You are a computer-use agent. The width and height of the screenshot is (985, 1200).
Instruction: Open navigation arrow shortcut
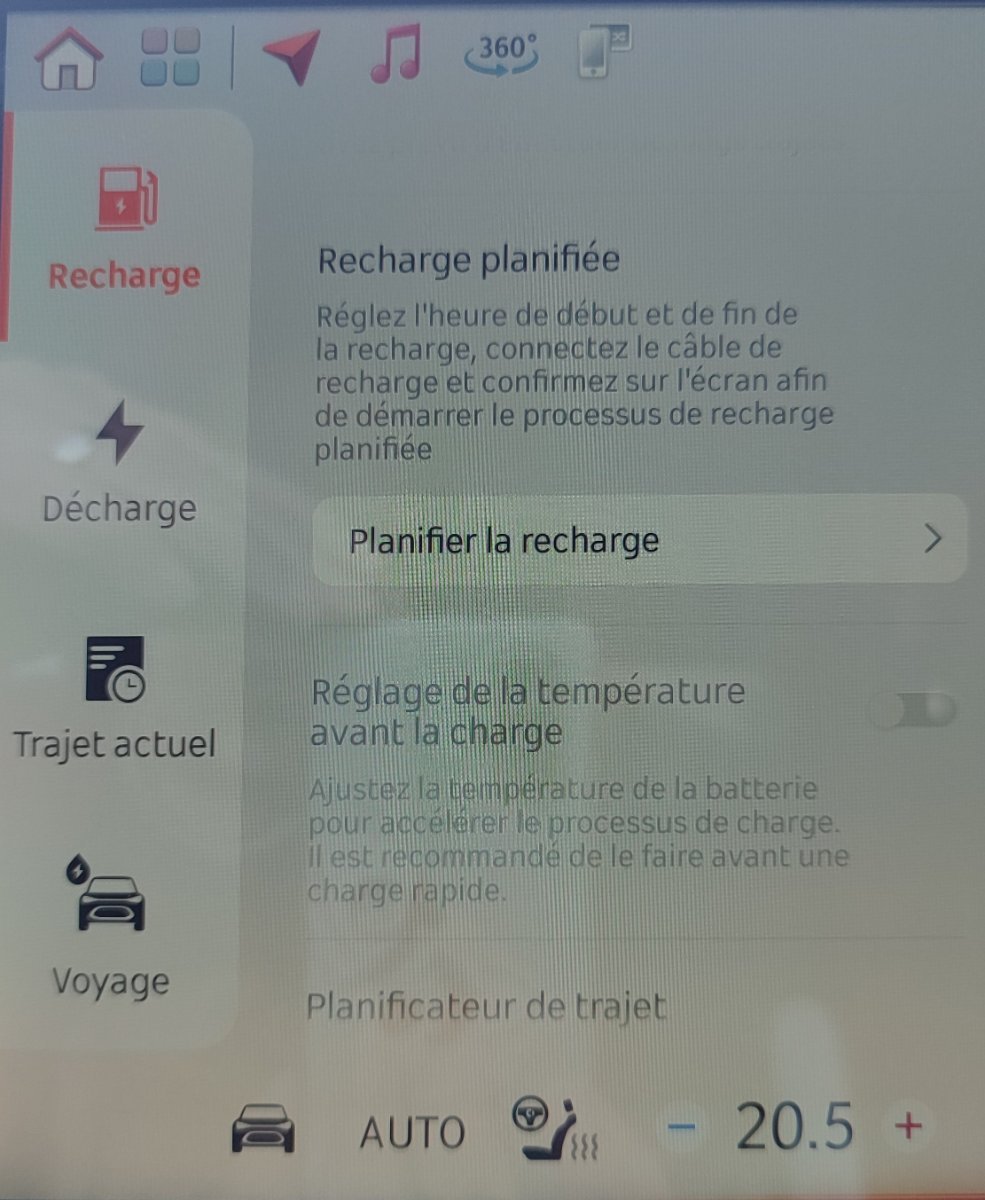click(291, 57)
